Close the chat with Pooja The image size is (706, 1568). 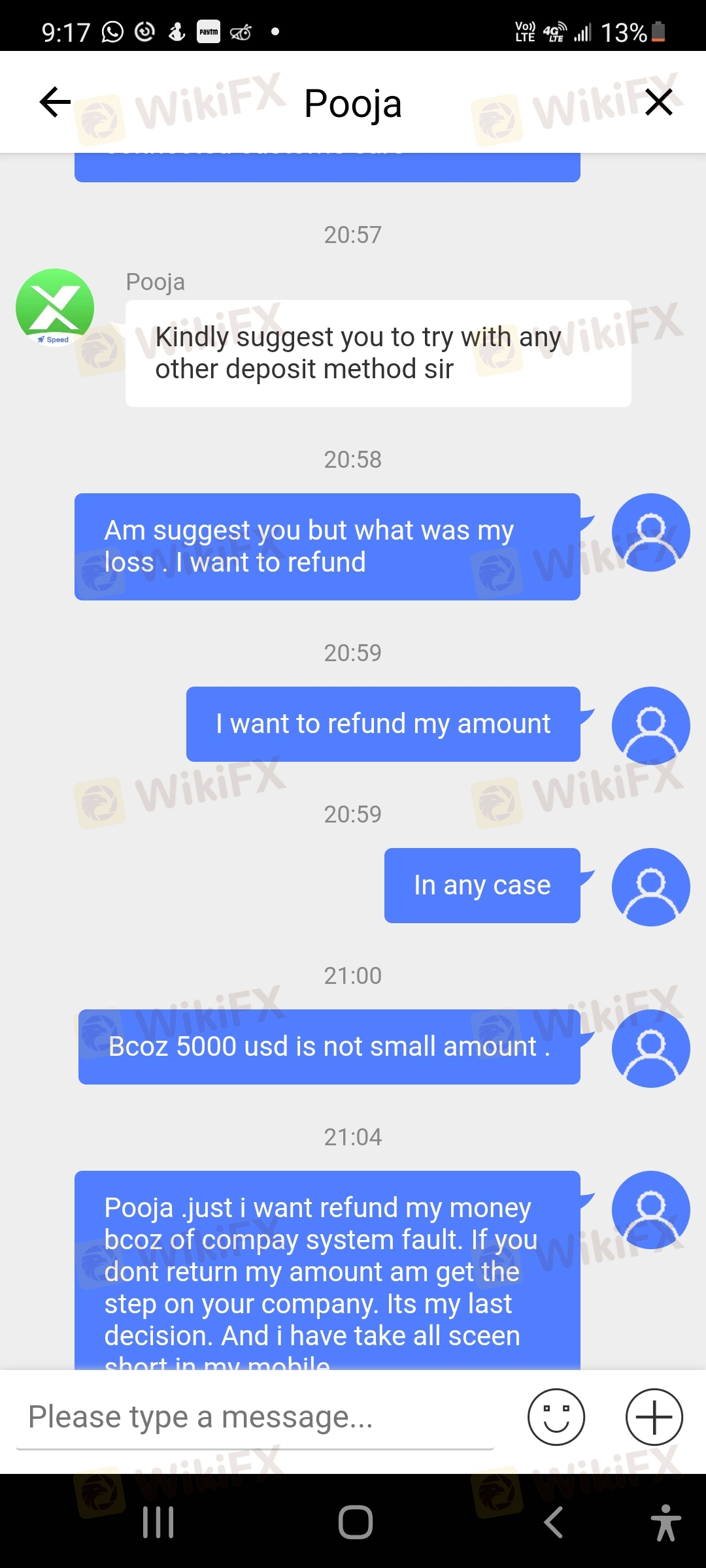click(658, 102)
